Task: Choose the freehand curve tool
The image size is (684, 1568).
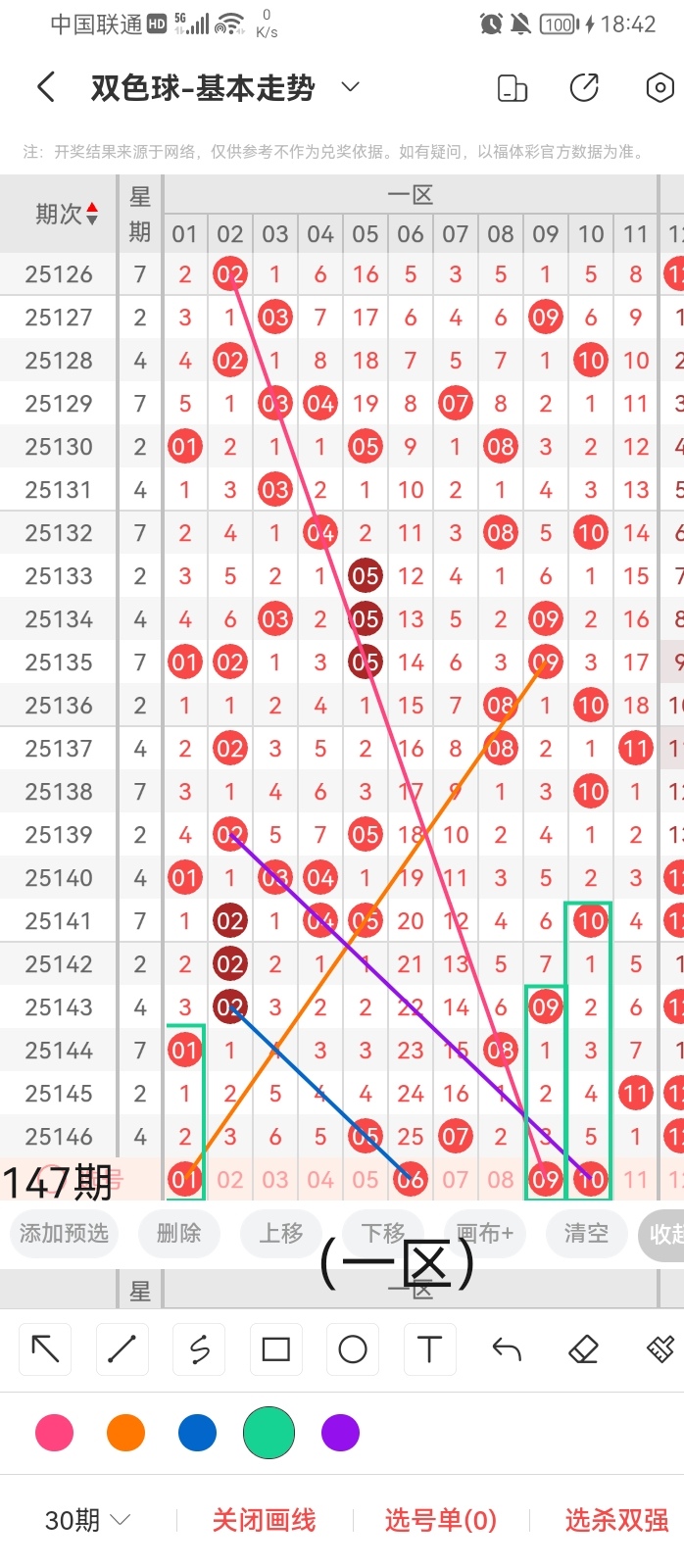Action: coord(199,1349)
